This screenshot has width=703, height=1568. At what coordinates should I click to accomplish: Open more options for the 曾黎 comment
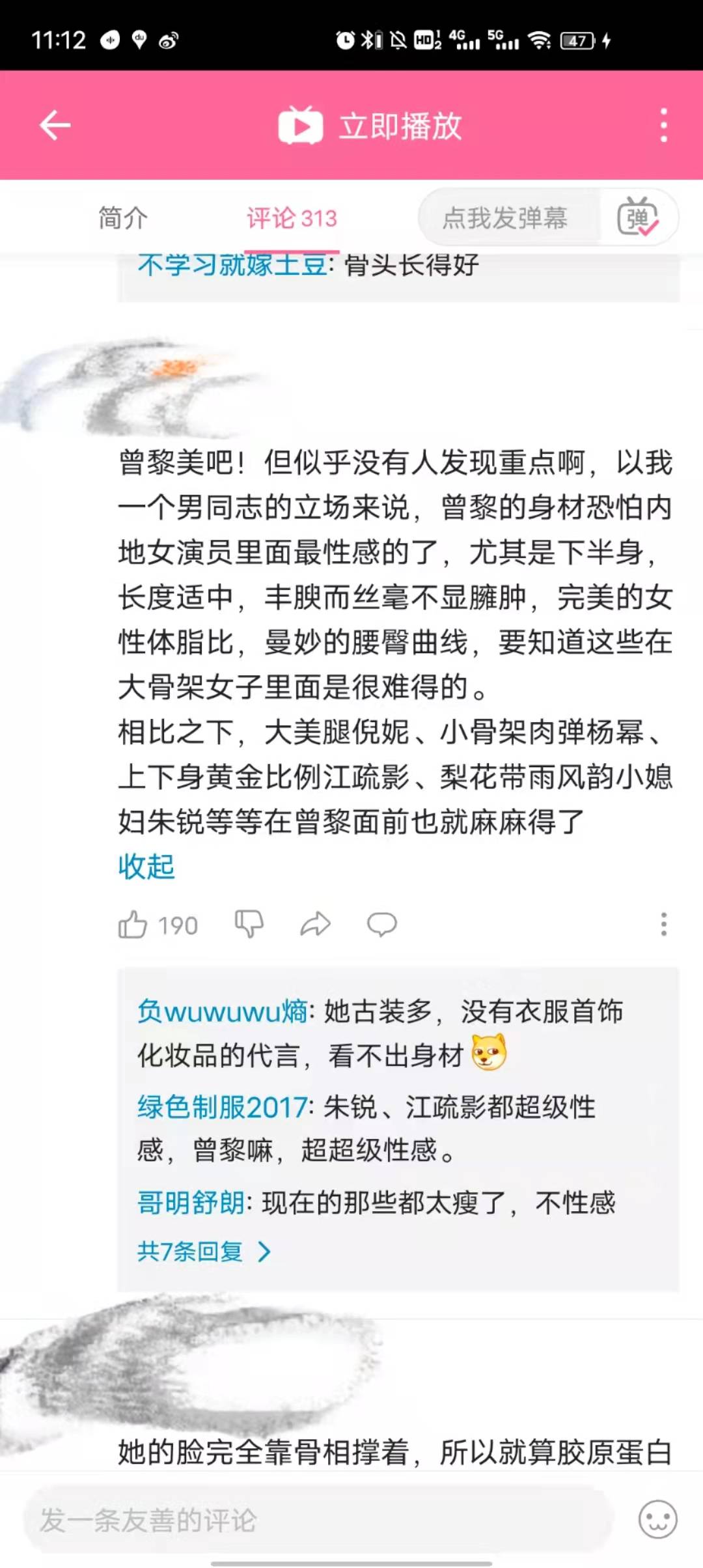tap(663, 924)
